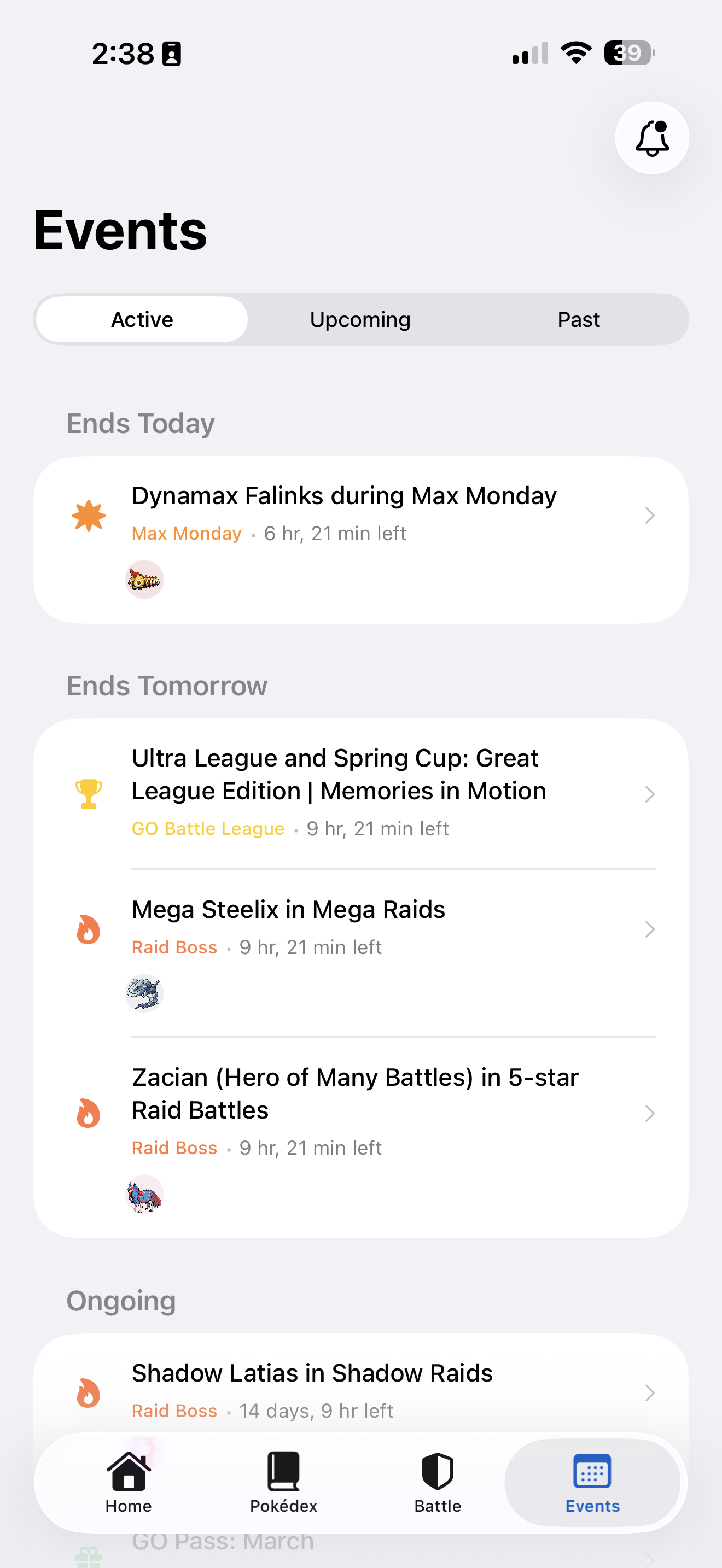Select the Active segment
This screenshot has height=1568, width=722.
142,320
